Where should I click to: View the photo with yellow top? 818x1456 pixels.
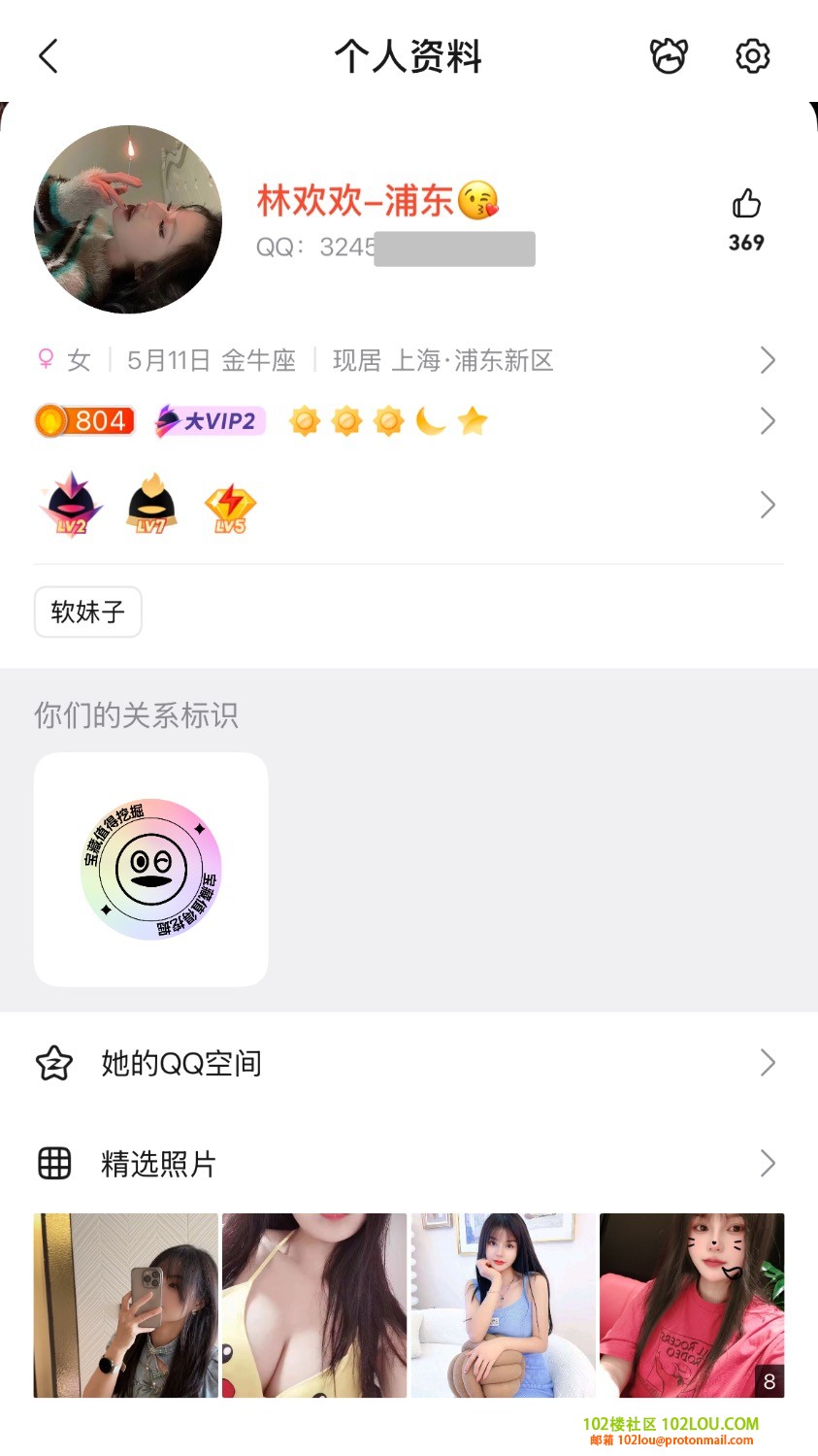click(314, 1306)
